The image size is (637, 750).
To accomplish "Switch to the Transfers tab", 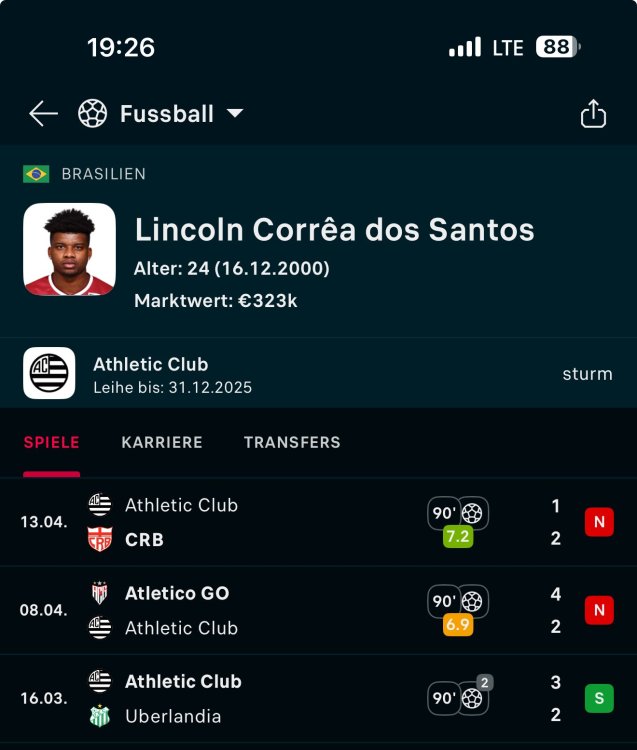I will pos(292,442).
